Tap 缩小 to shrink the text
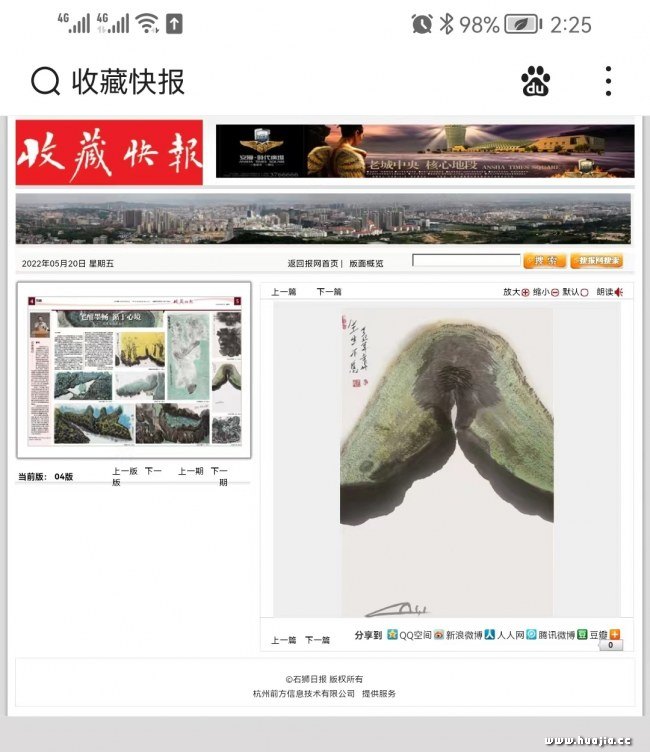 pos(546,292)
